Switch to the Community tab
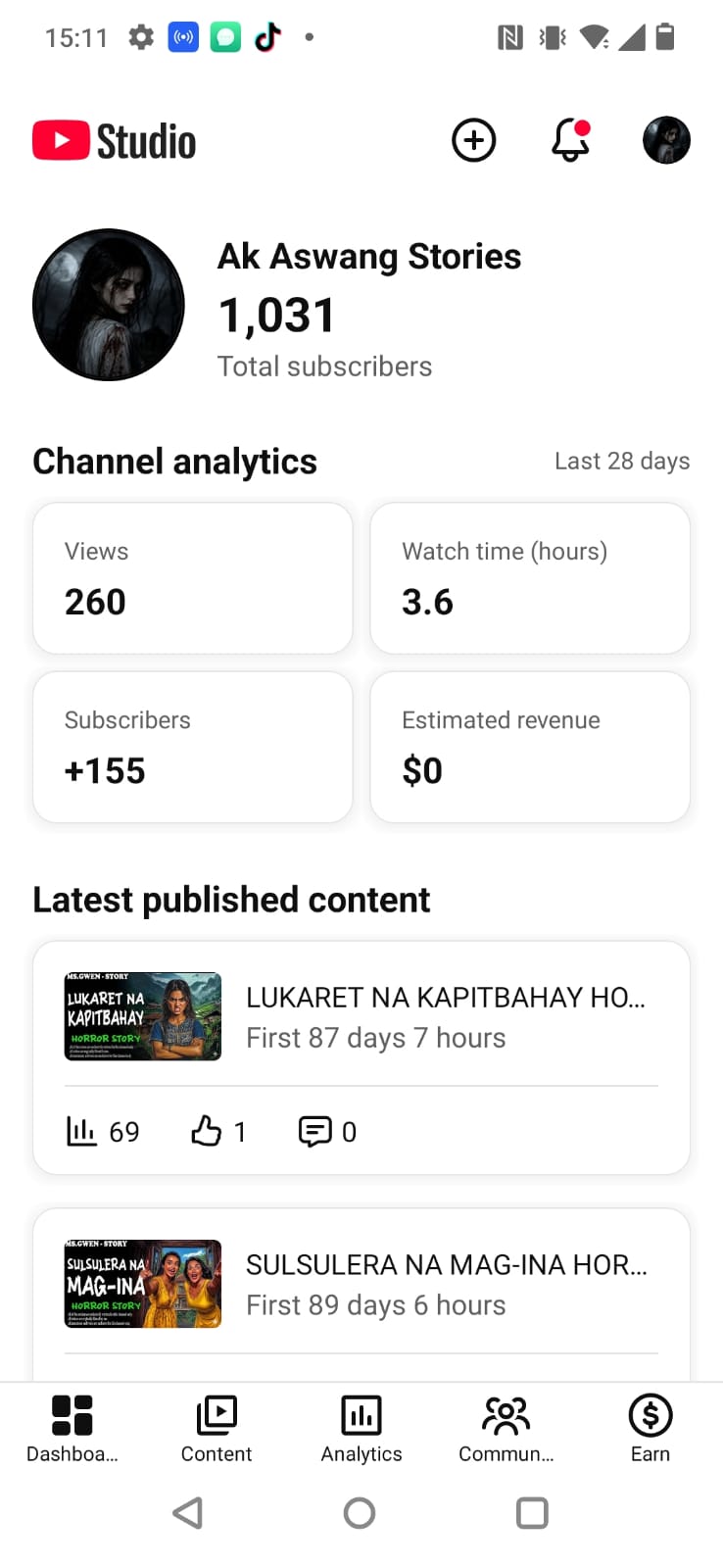The height and width of the screenshot is (1568, 723). coord(506,1429)
